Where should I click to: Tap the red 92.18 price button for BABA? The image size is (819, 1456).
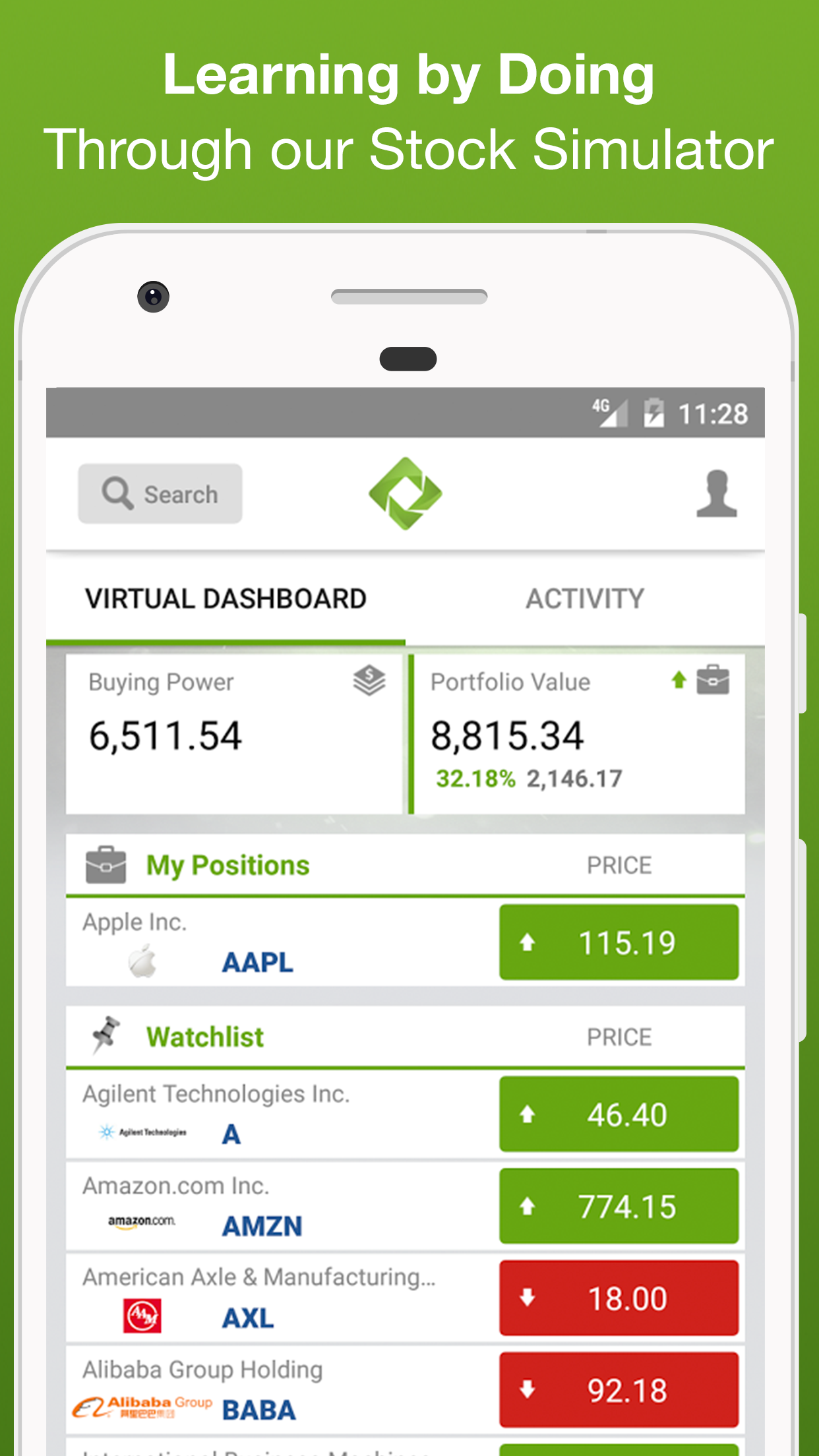click(619, 1391)
